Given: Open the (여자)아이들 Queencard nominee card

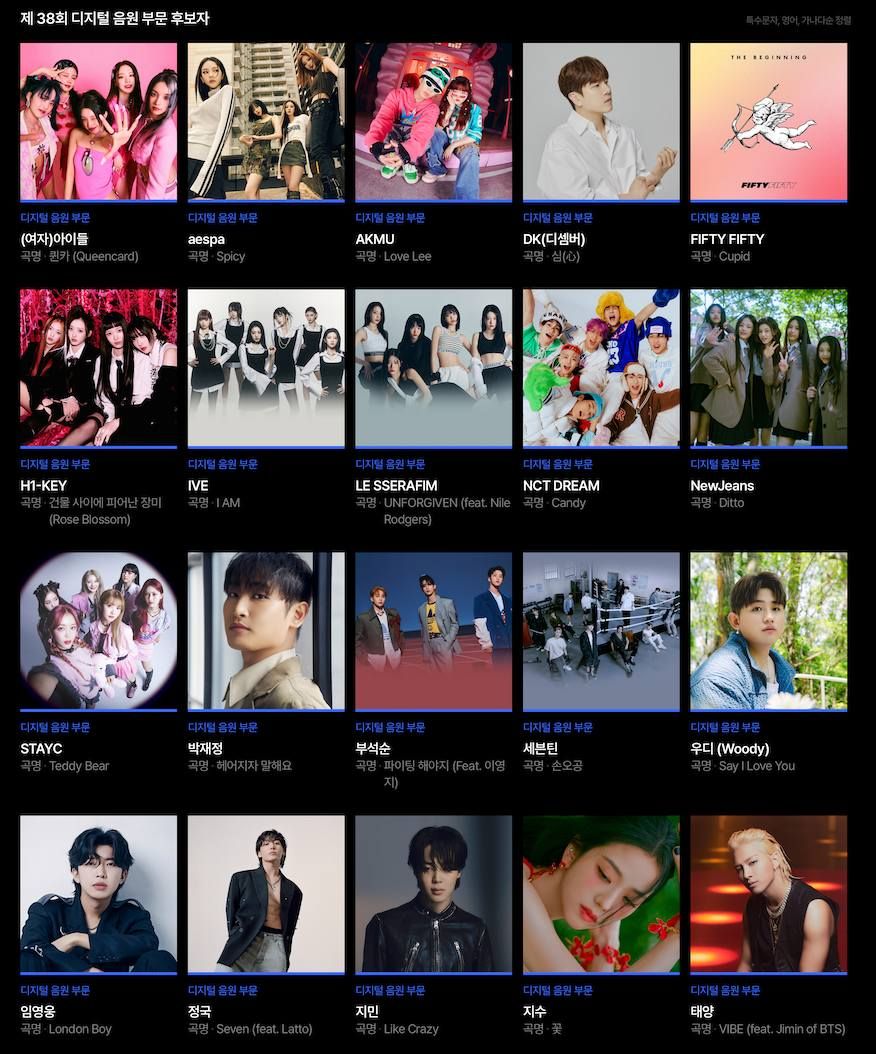Looking at the screenshot, I should click(x=98, y=122).
